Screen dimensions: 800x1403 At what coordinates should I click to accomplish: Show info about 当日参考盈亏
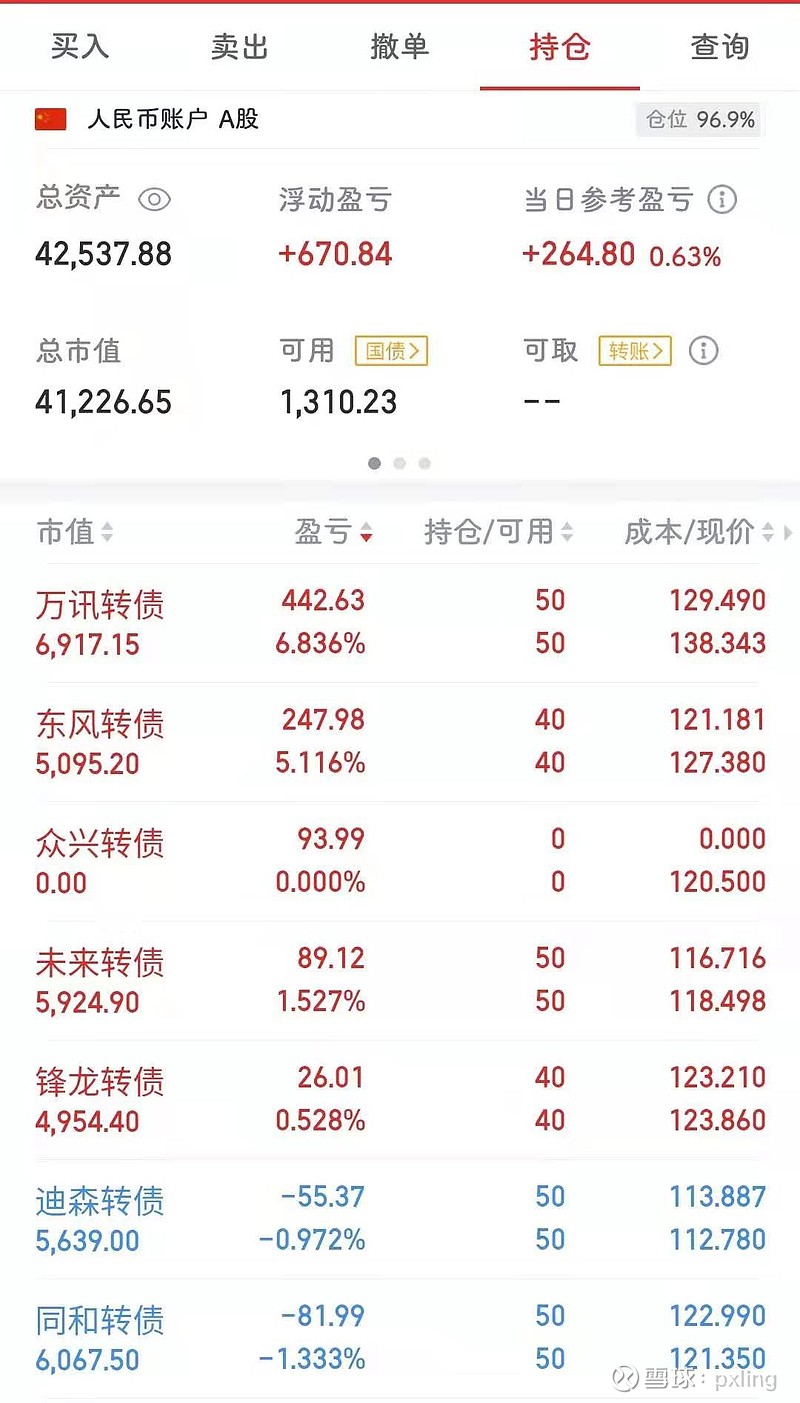coord(722,200)
